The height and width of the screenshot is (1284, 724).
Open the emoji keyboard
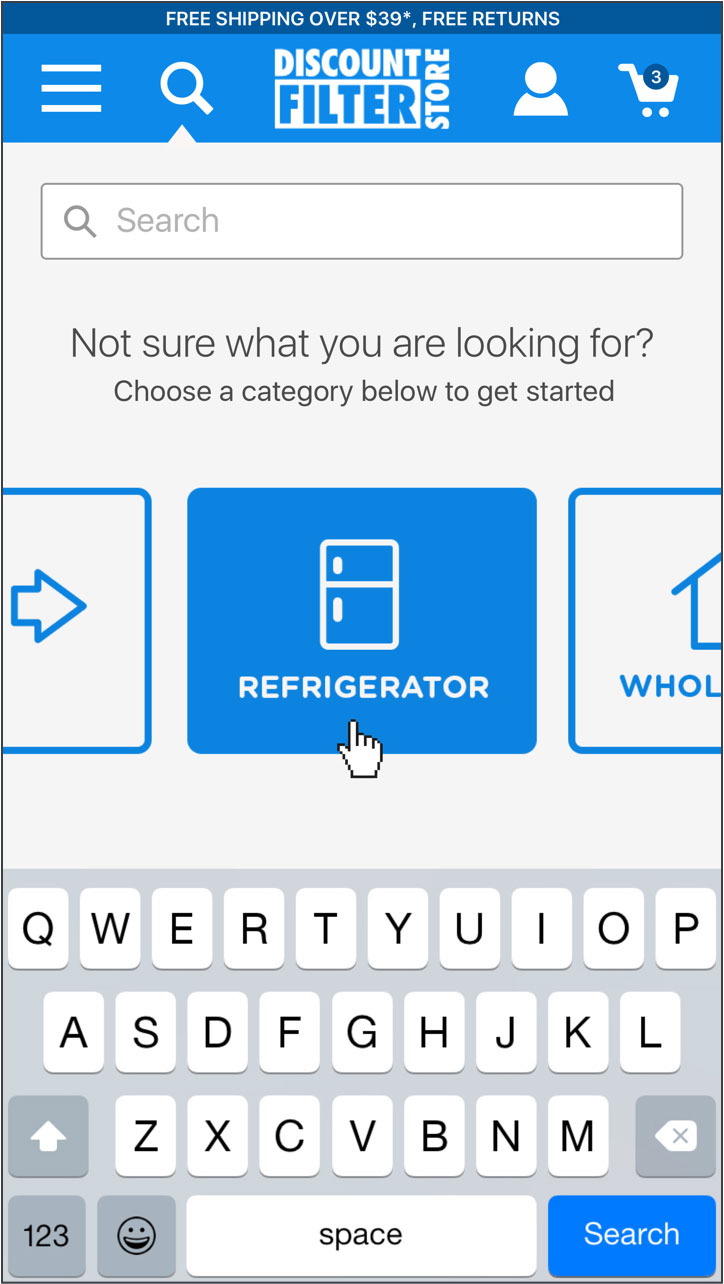click(137, 1235)
